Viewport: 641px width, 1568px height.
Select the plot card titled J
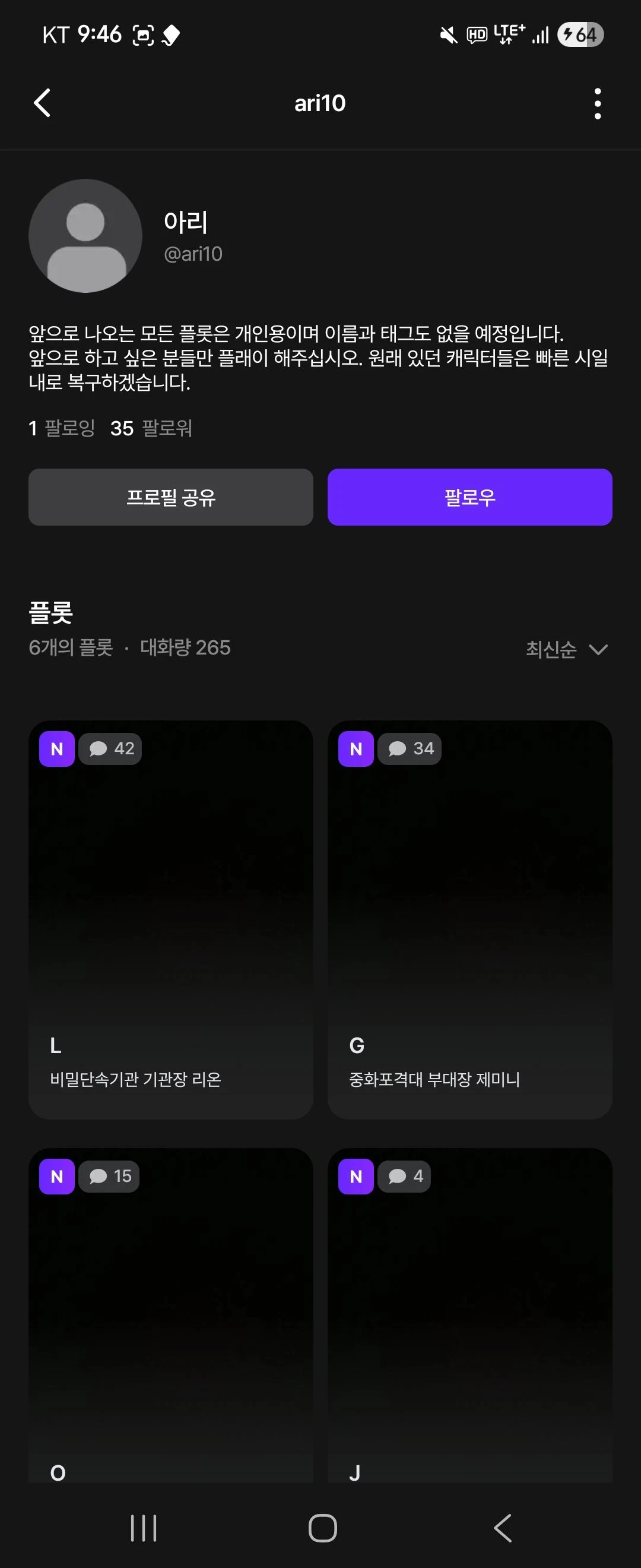click(469, 1315)
